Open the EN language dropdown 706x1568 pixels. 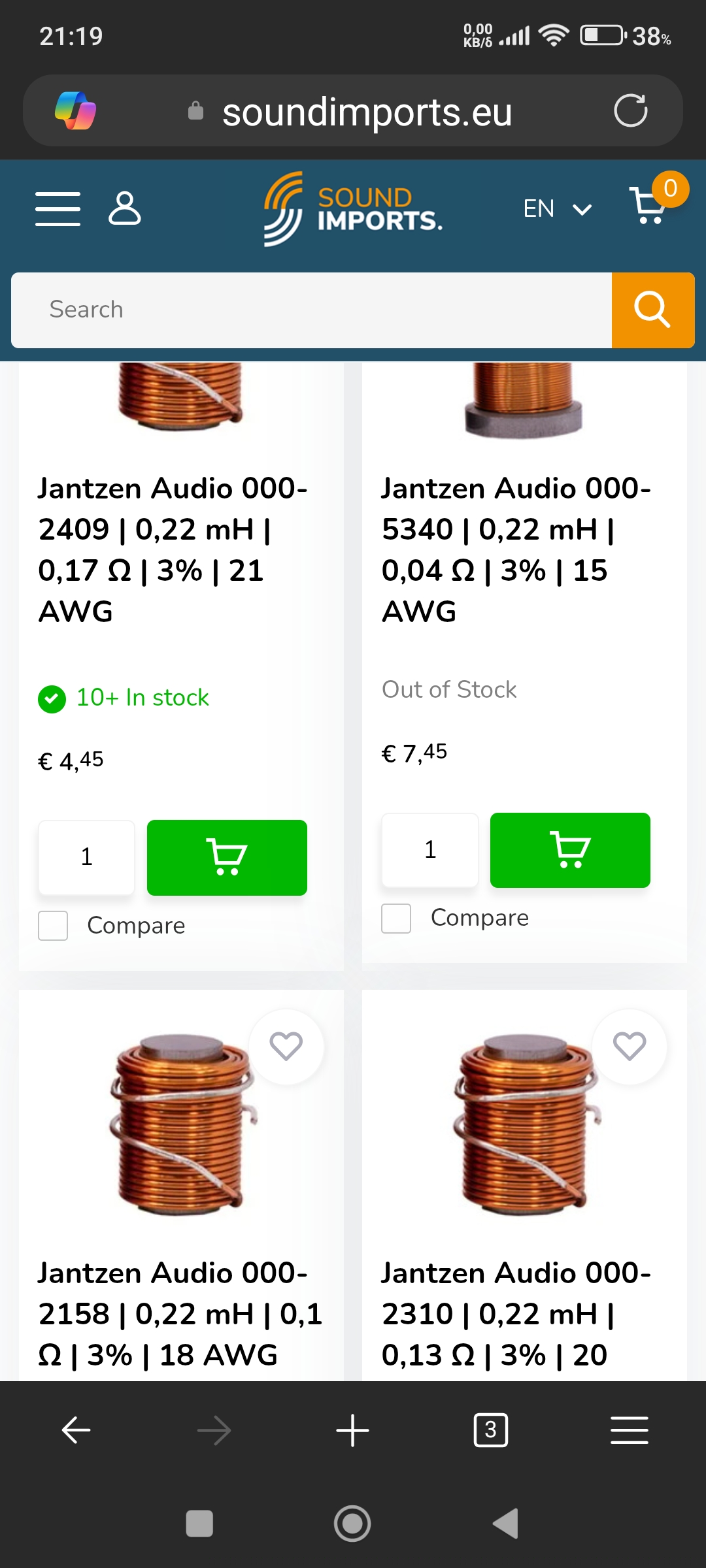pos(557,209)
